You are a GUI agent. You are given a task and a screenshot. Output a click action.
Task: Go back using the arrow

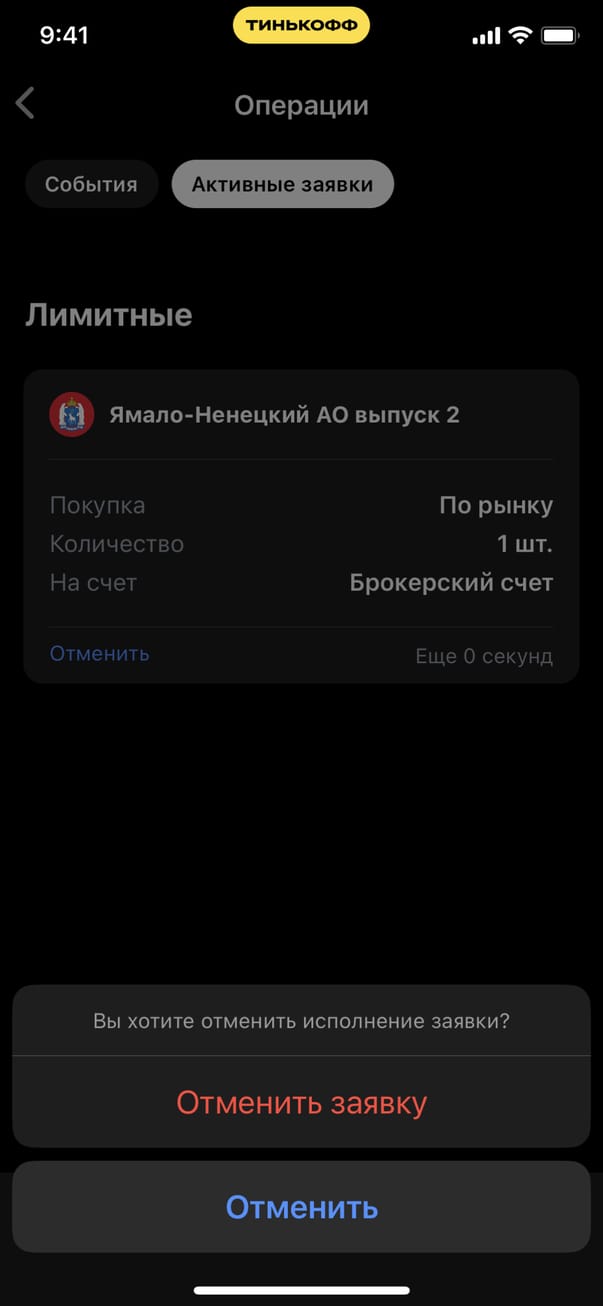[26, 103]
